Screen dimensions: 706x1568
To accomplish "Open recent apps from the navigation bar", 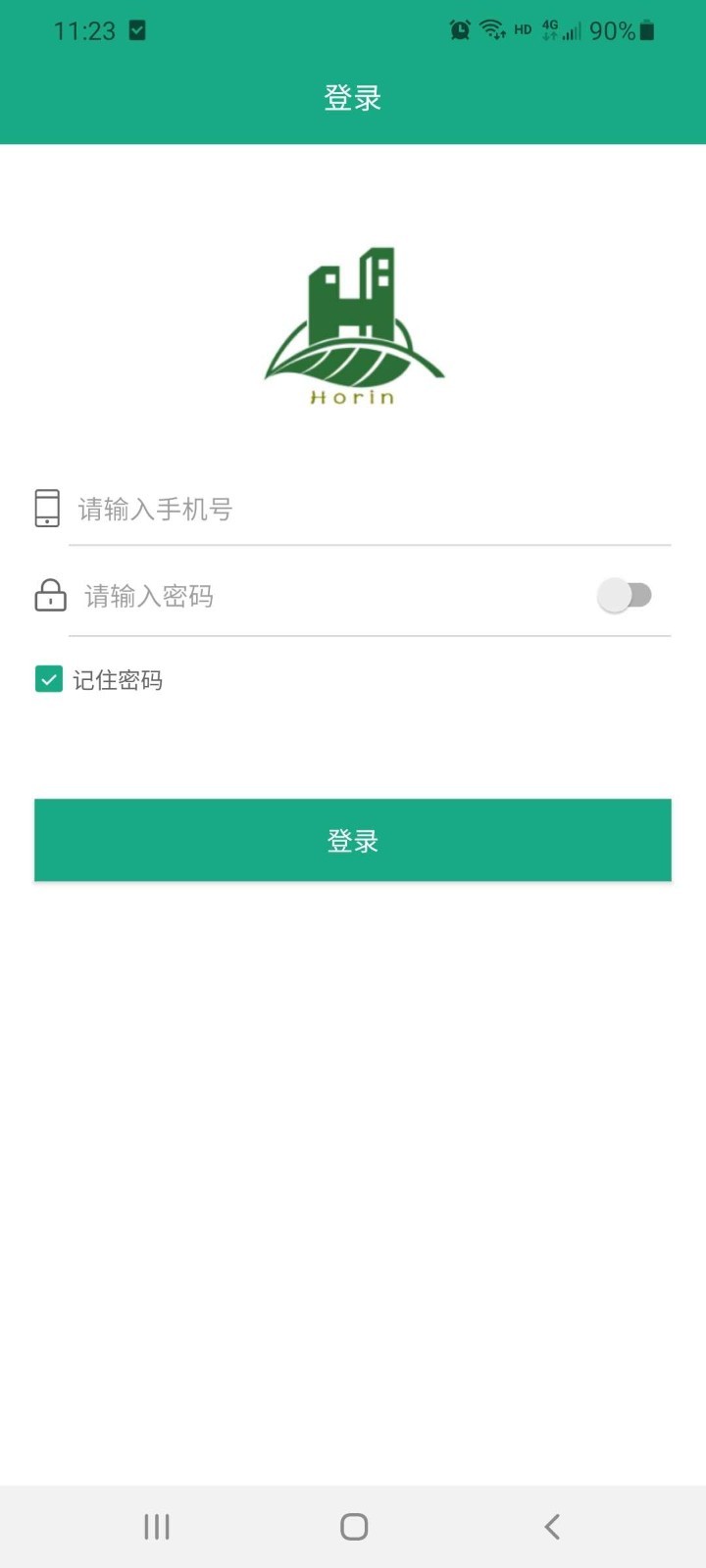I will tap(157, 1526).
